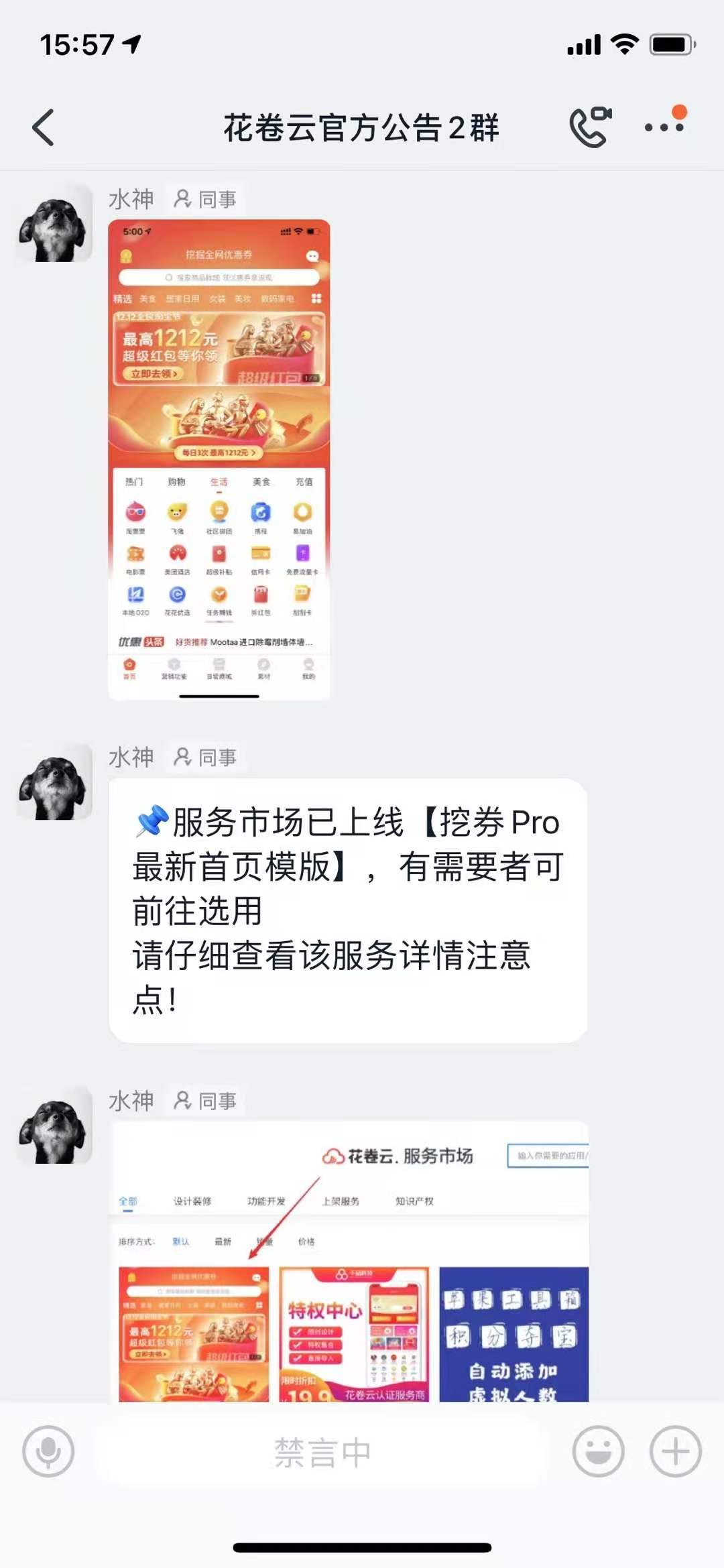
Task: Start a voice or video call
Action: [590, 127]
